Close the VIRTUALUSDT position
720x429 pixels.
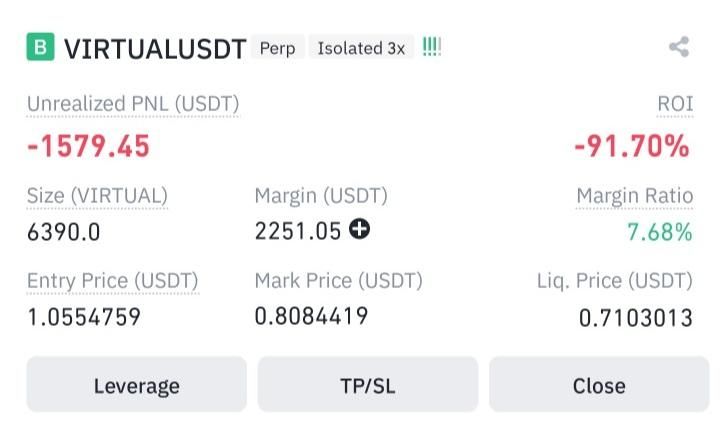tap(599, 385)
